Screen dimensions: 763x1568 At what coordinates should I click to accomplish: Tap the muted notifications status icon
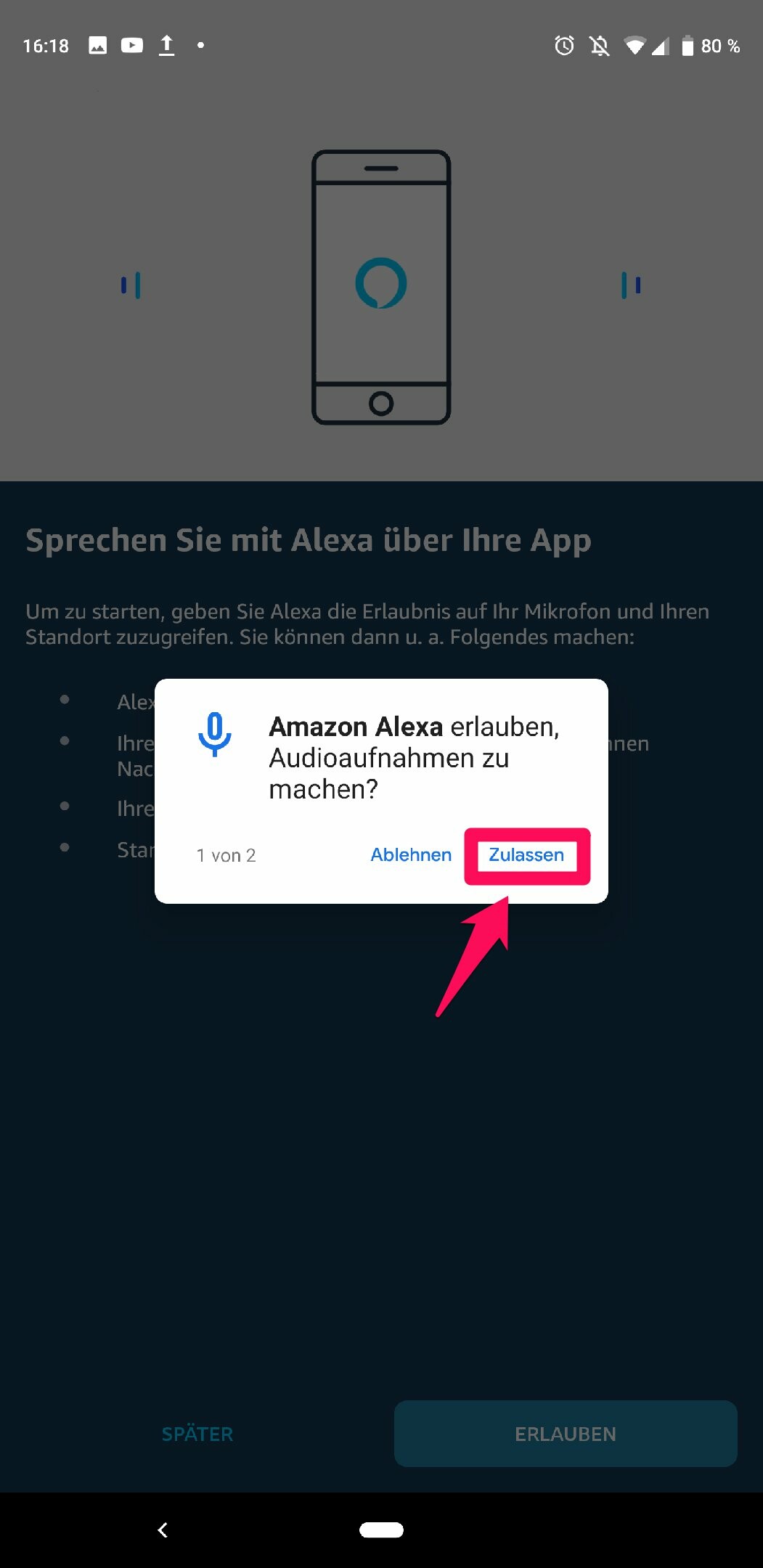click(x=597, y=45)
